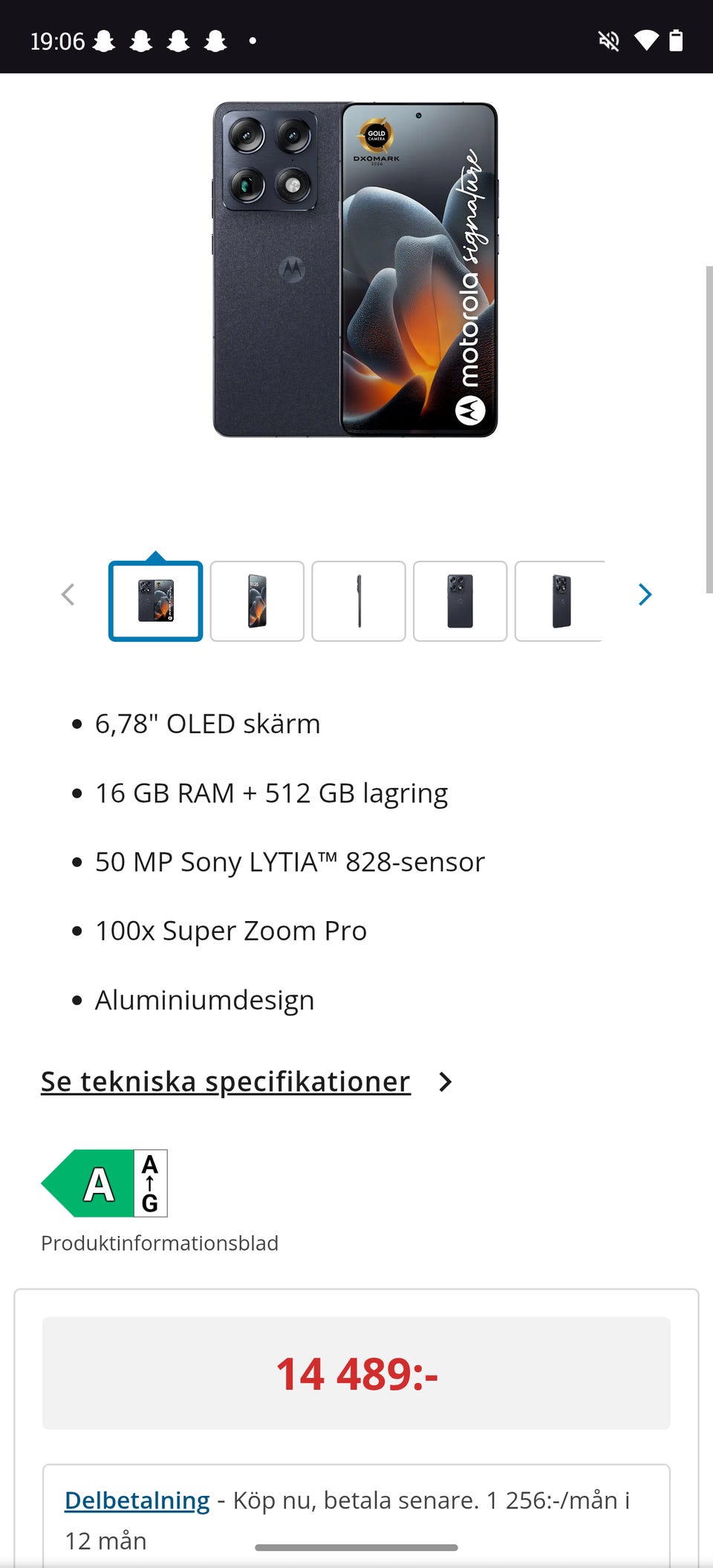Open the energy label A rating
Image resolution: width=713 pixels, height=1568 pixels.
pos(104,1183)
